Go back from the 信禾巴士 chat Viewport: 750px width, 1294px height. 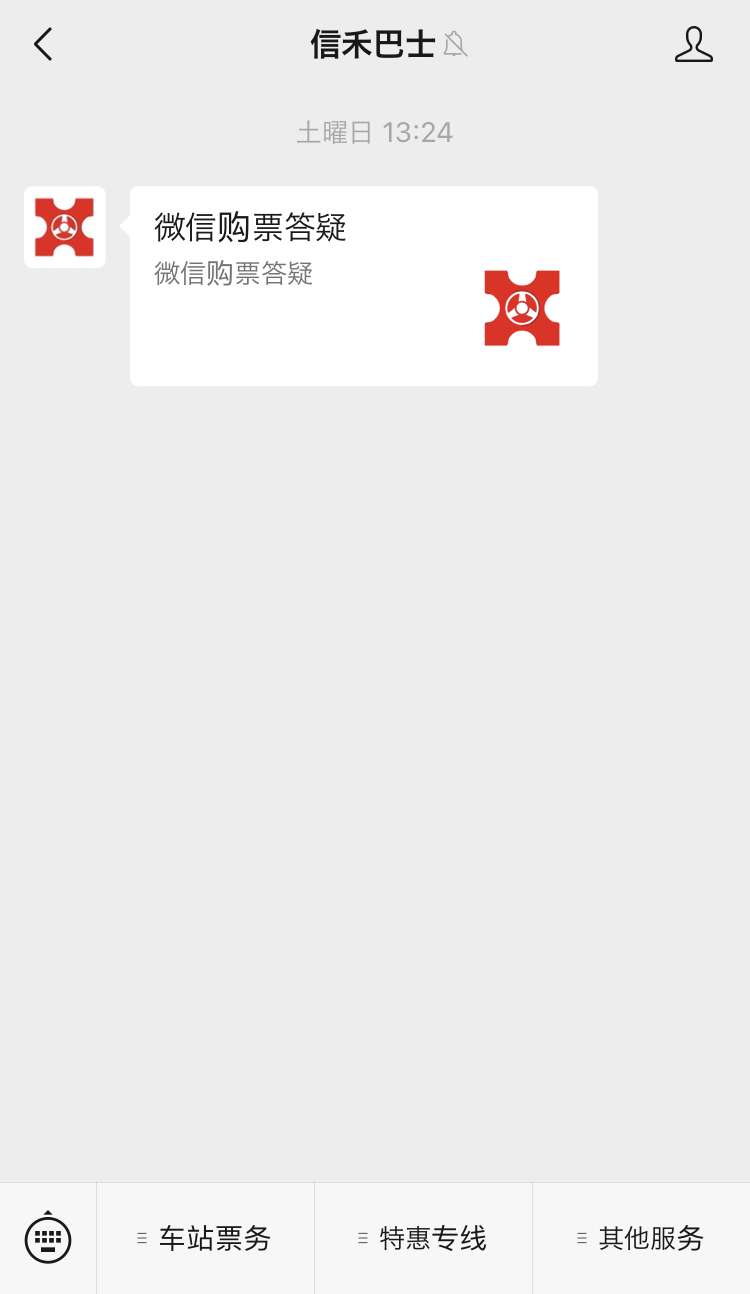click(x=43, y=45)
